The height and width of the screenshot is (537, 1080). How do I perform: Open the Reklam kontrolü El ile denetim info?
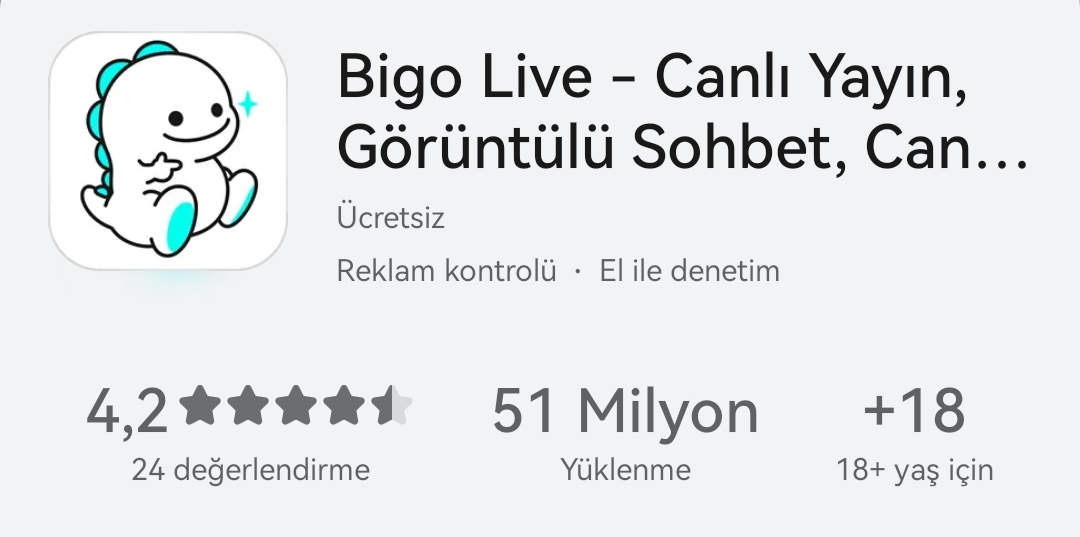point(557,270)
